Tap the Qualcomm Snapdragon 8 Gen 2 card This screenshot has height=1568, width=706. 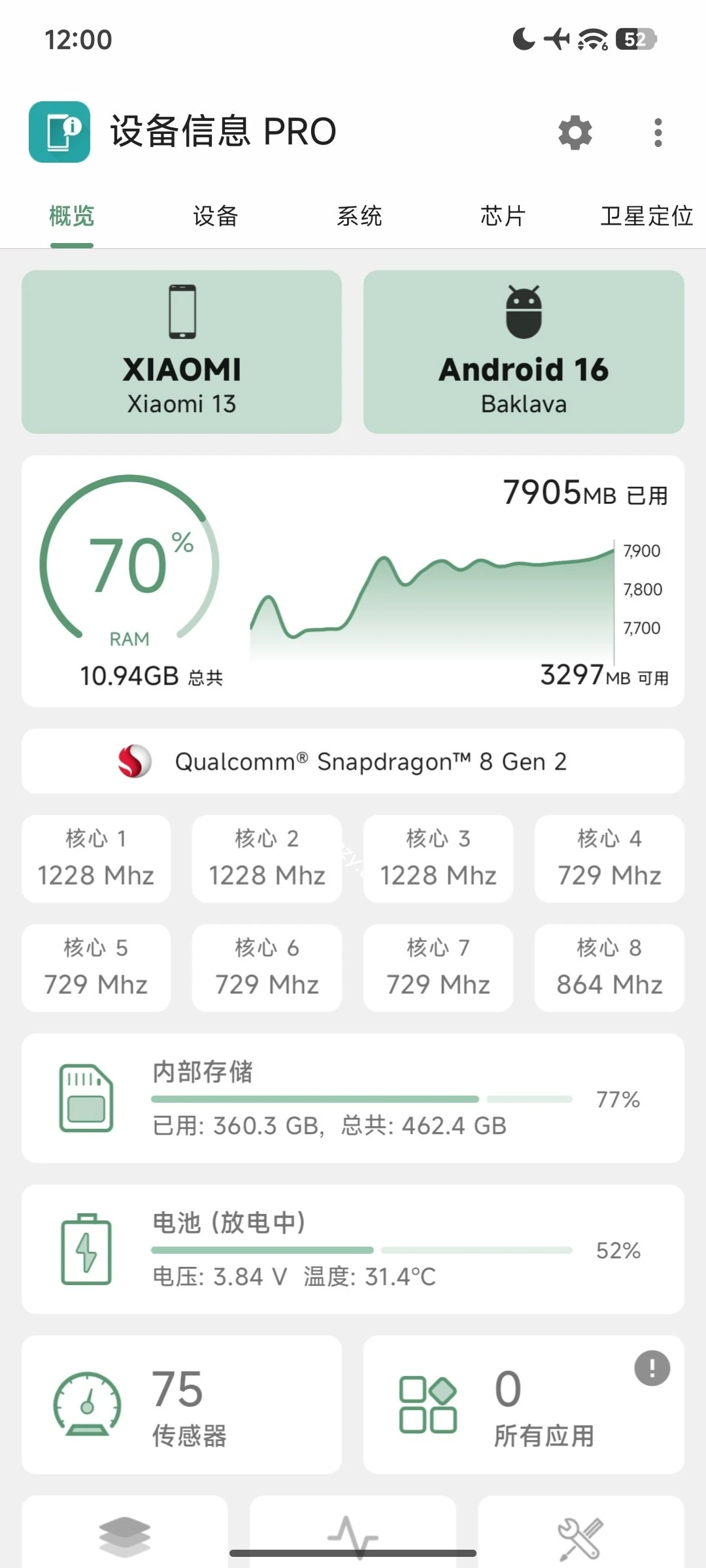(353, 762)
